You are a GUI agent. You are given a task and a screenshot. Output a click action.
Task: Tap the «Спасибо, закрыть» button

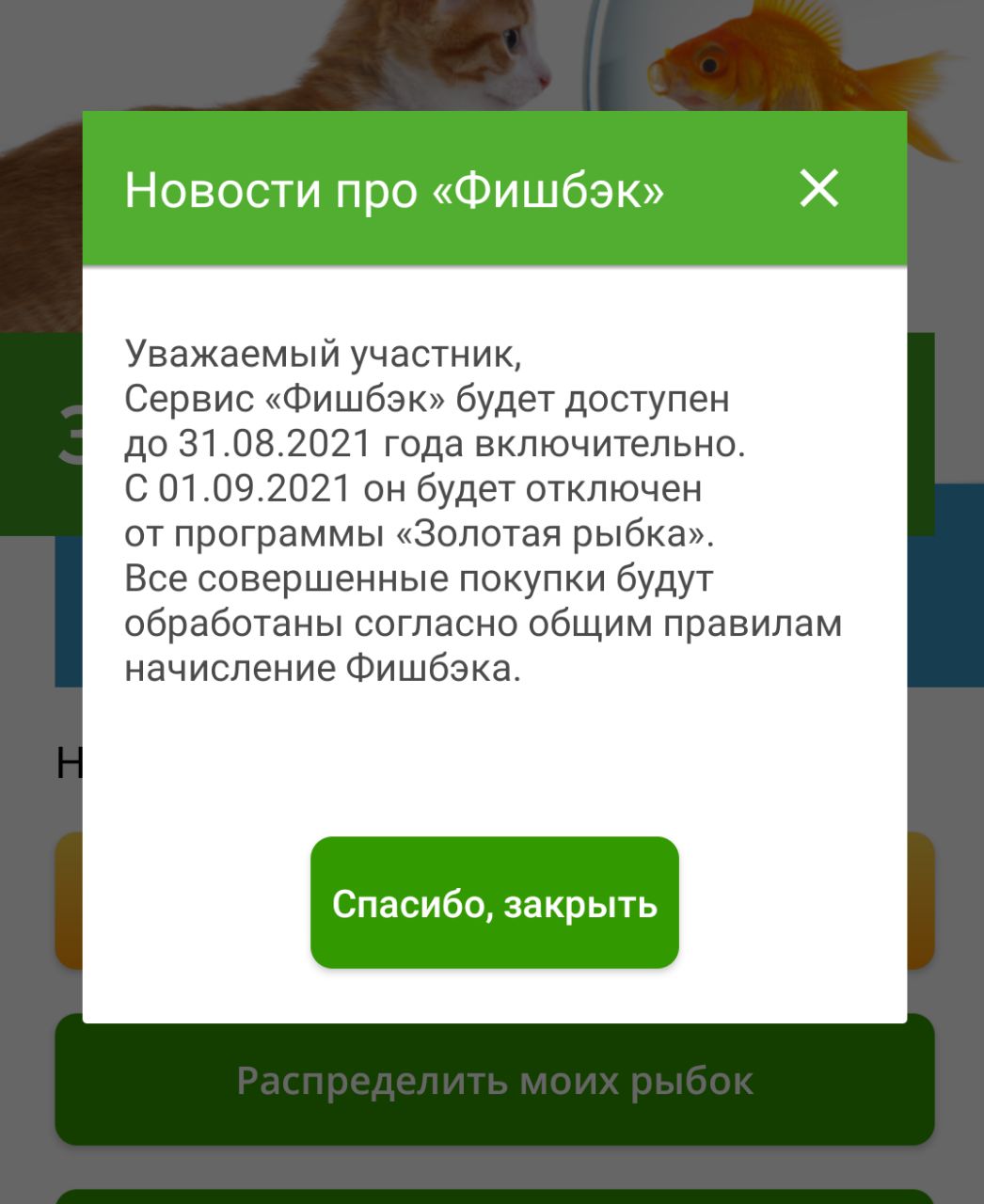click(494, 903)
